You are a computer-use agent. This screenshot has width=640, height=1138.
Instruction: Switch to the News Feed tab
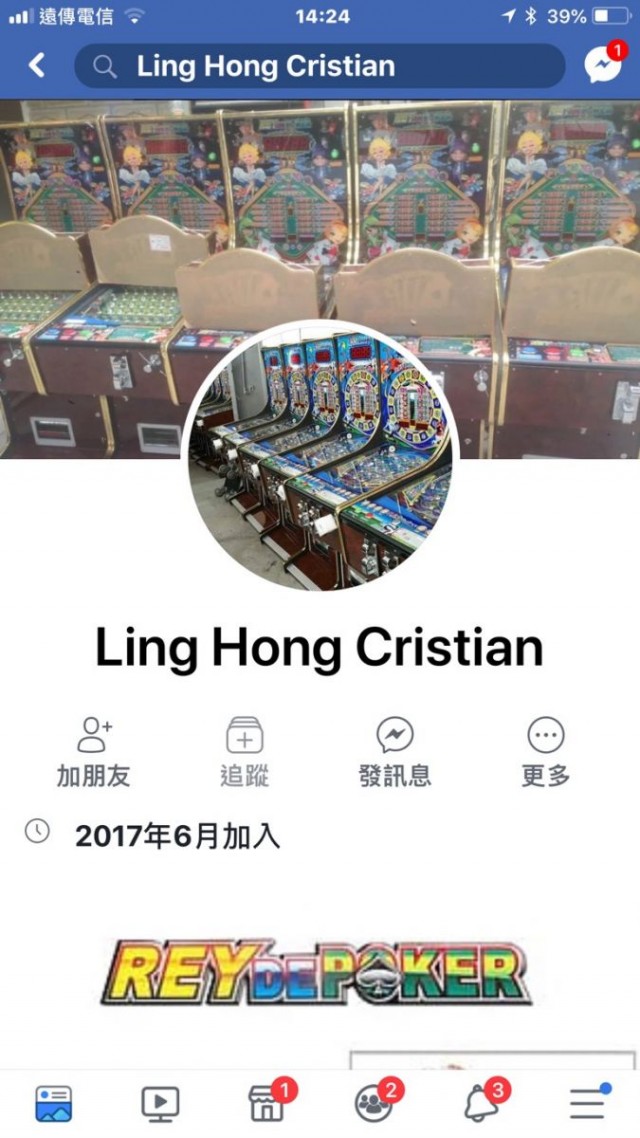[54, 1103]
